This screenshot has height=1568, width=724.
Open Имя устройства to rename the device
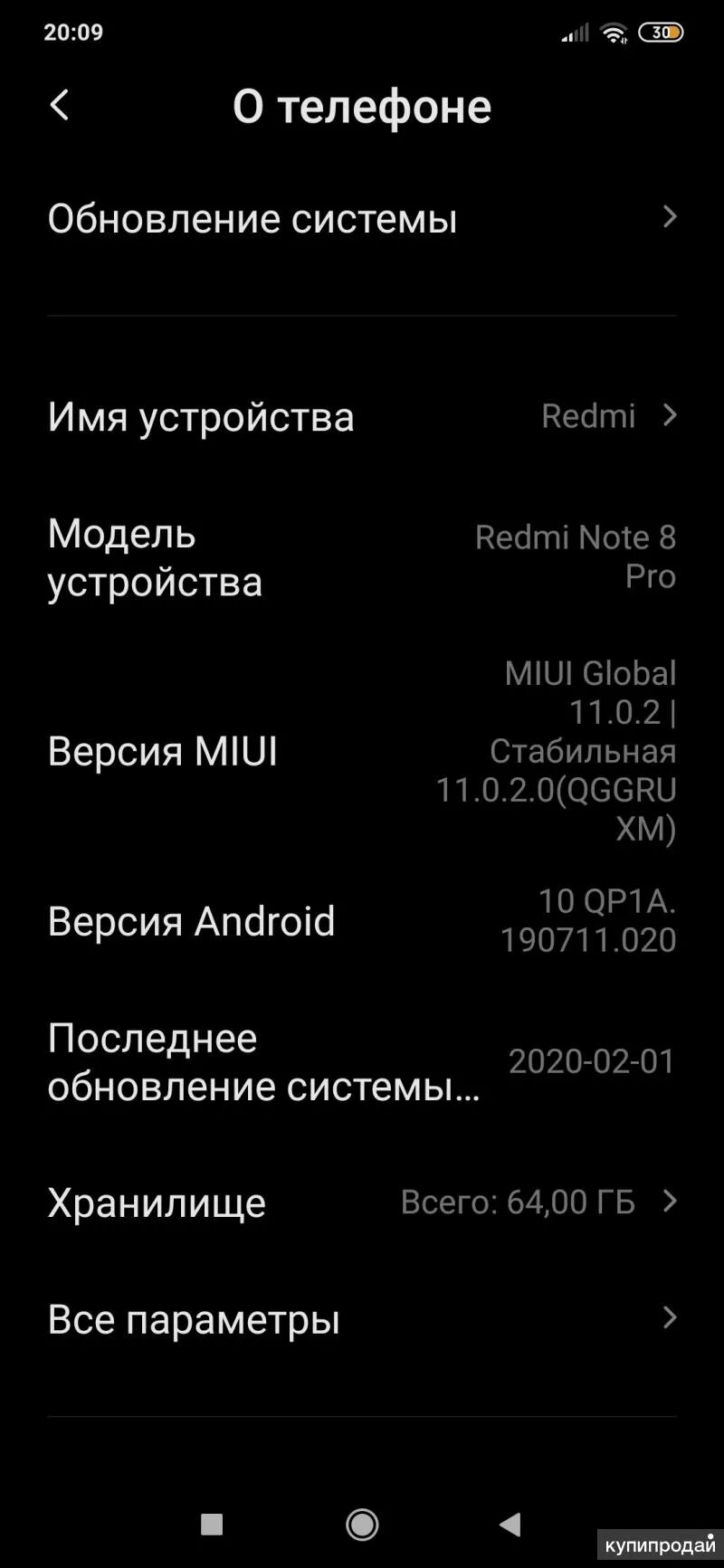(362, 416)
